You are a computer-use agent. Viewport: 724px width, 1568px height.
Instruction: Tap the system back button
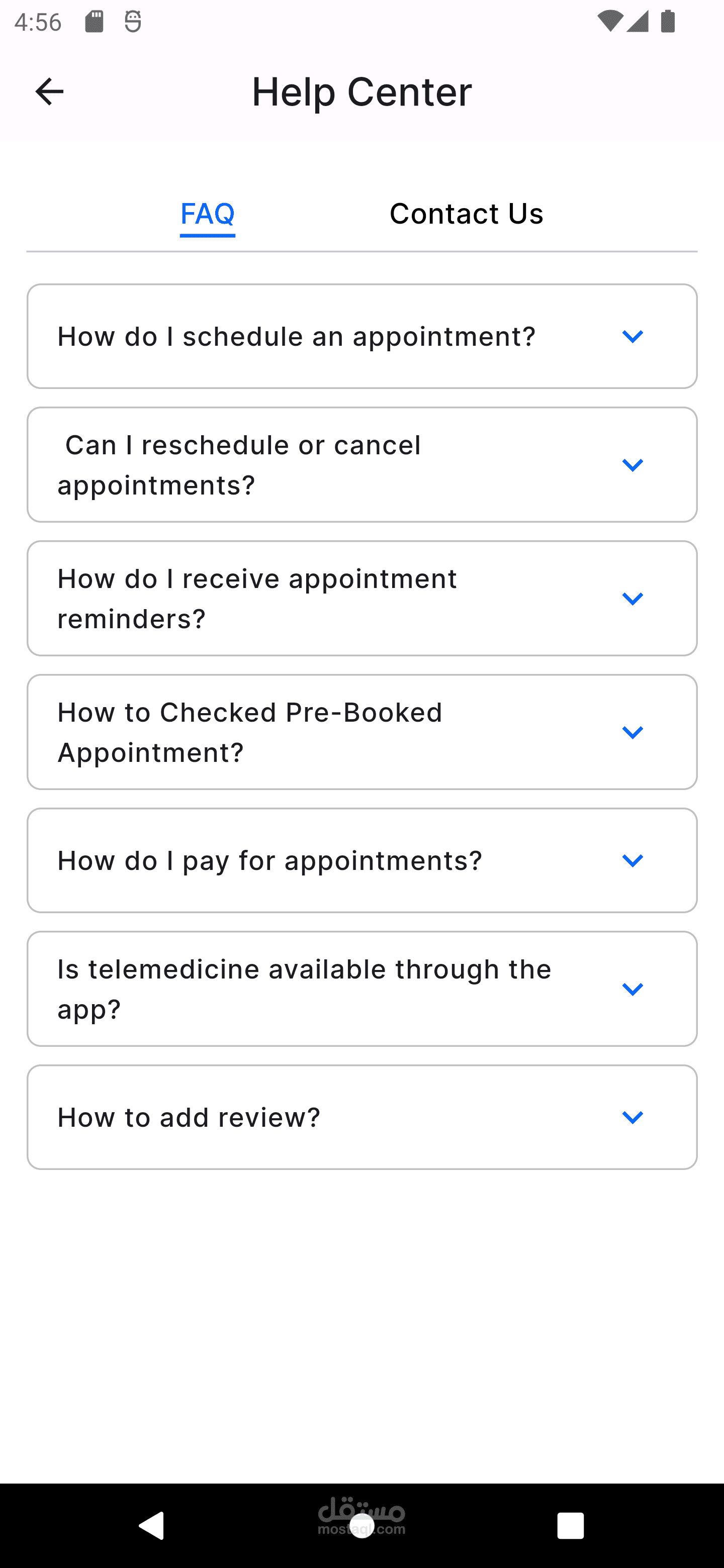152,1525
